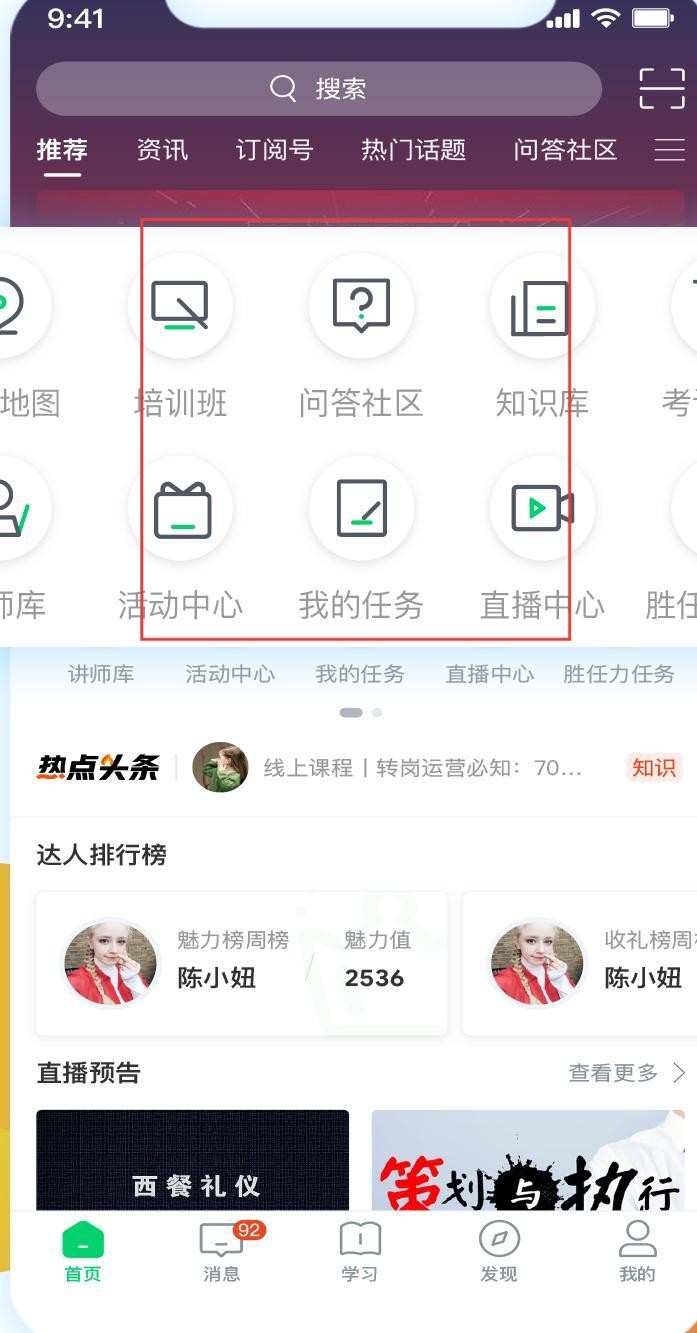Go to the 消息 tab
The image size is (697, 1333).
(221, 1250)
